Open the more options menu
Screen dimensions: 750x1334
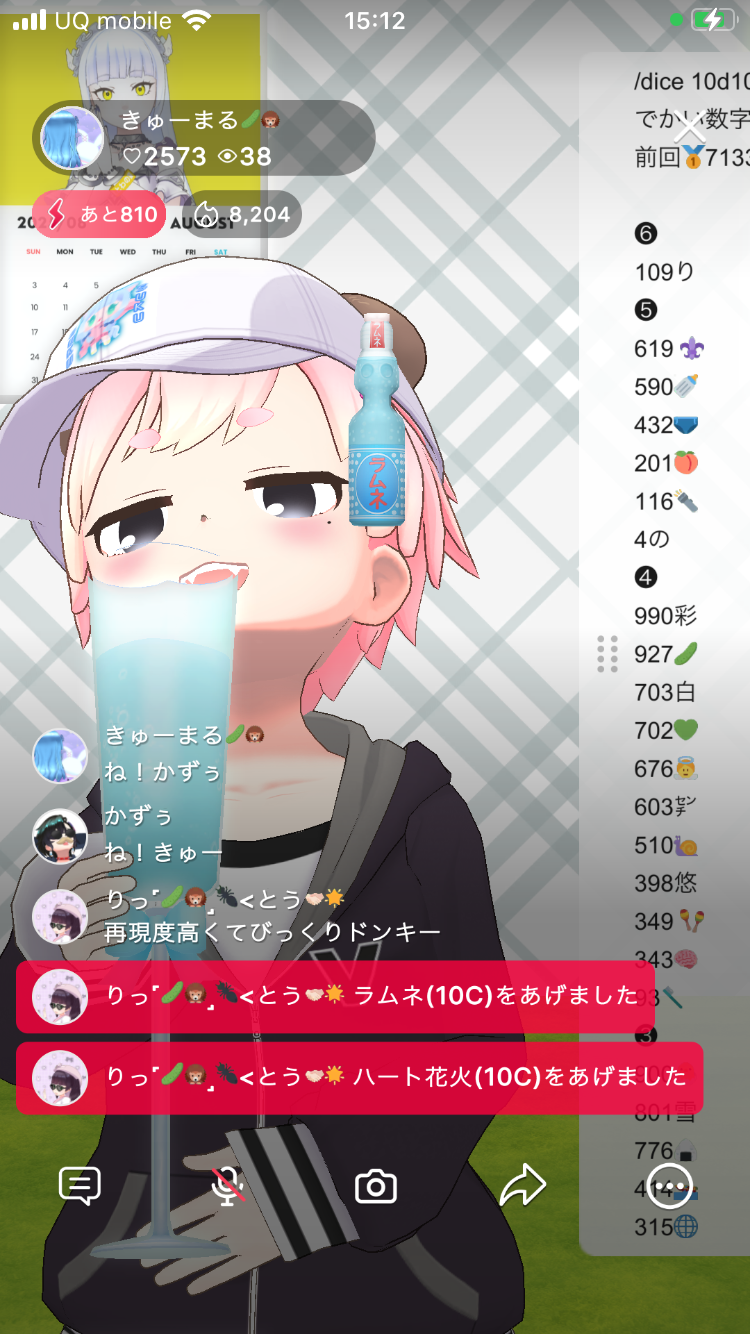point(669,1186)
